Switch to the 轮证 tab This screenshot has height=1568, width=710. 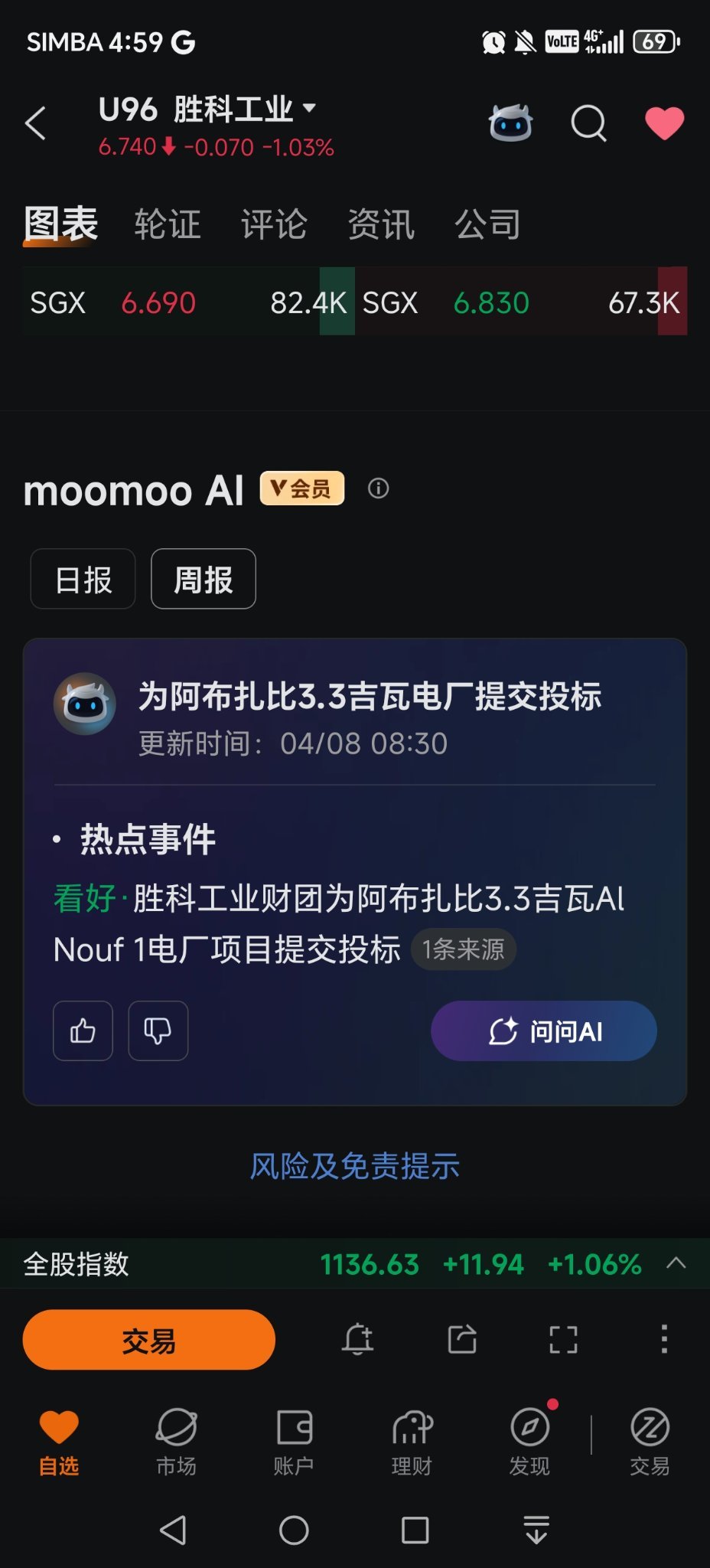168,224
